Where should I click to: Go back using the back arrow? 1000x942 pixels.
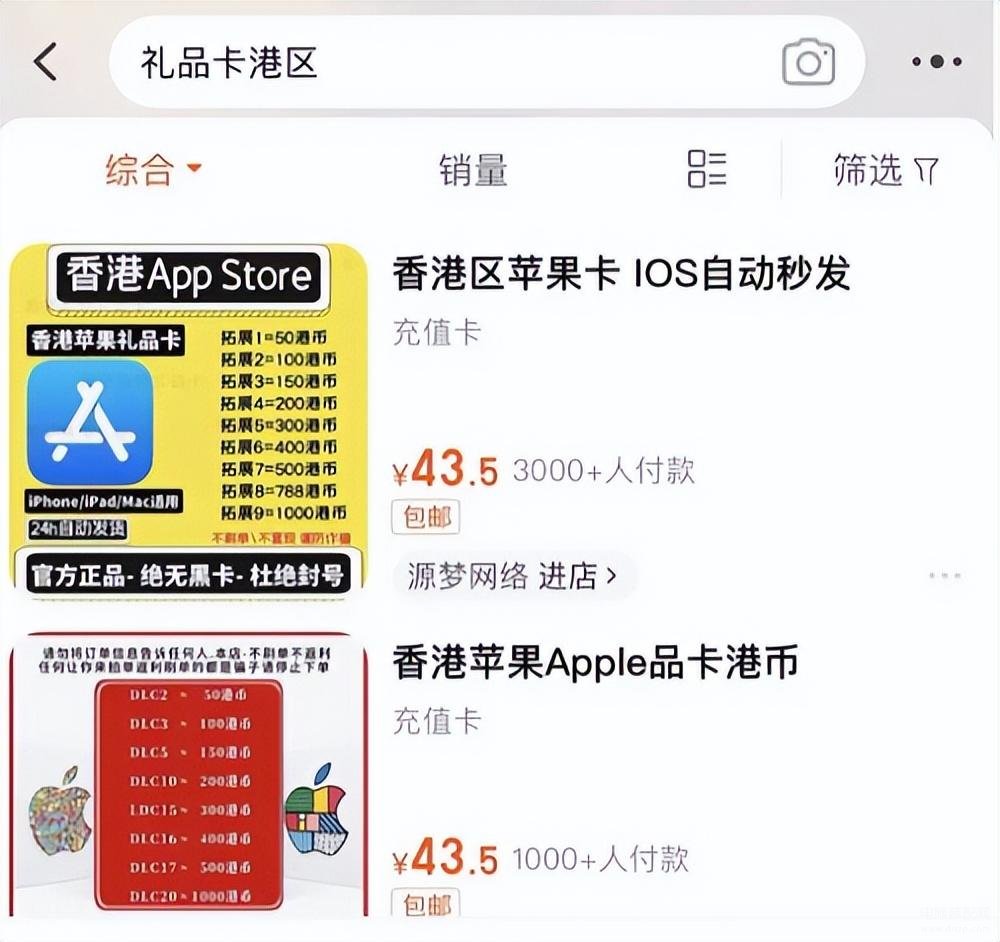click(46, 62)
